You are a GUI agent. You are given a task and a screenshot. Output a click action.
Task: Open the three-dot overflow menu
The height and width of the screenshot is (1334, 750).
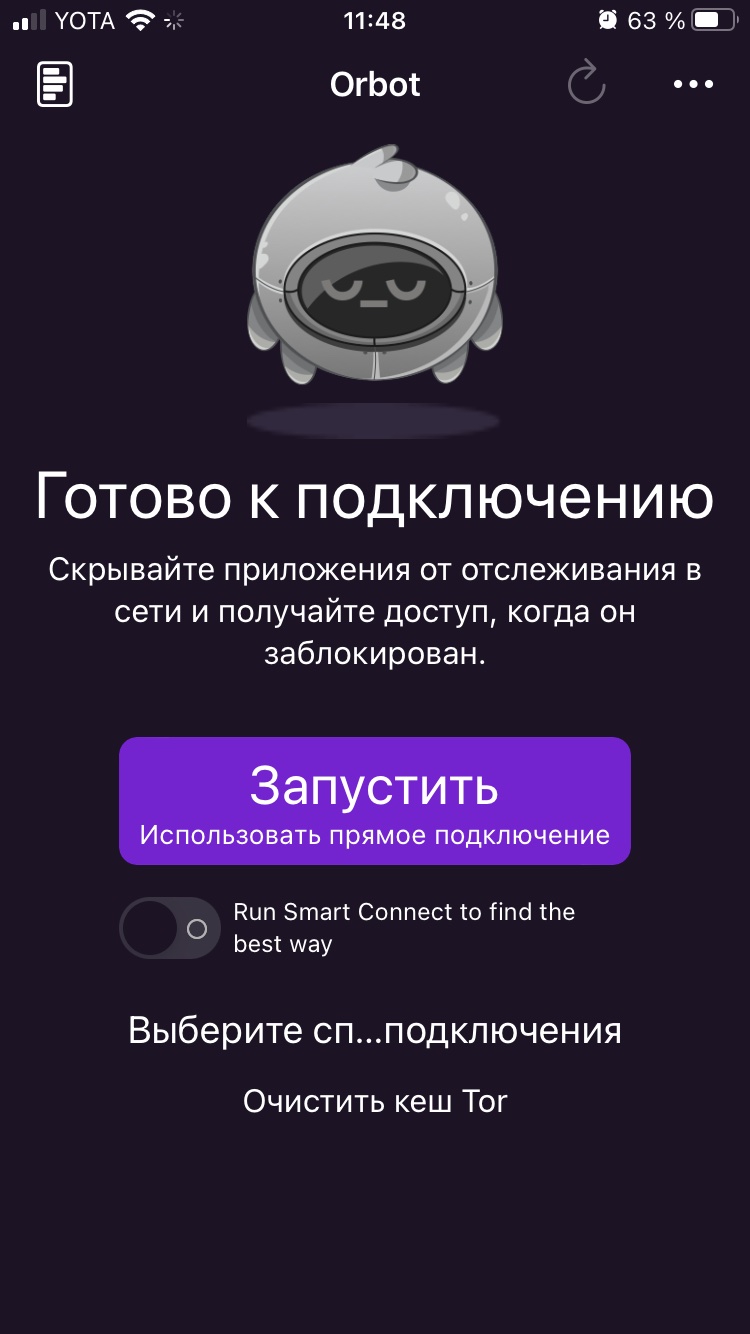click(693, 84)
